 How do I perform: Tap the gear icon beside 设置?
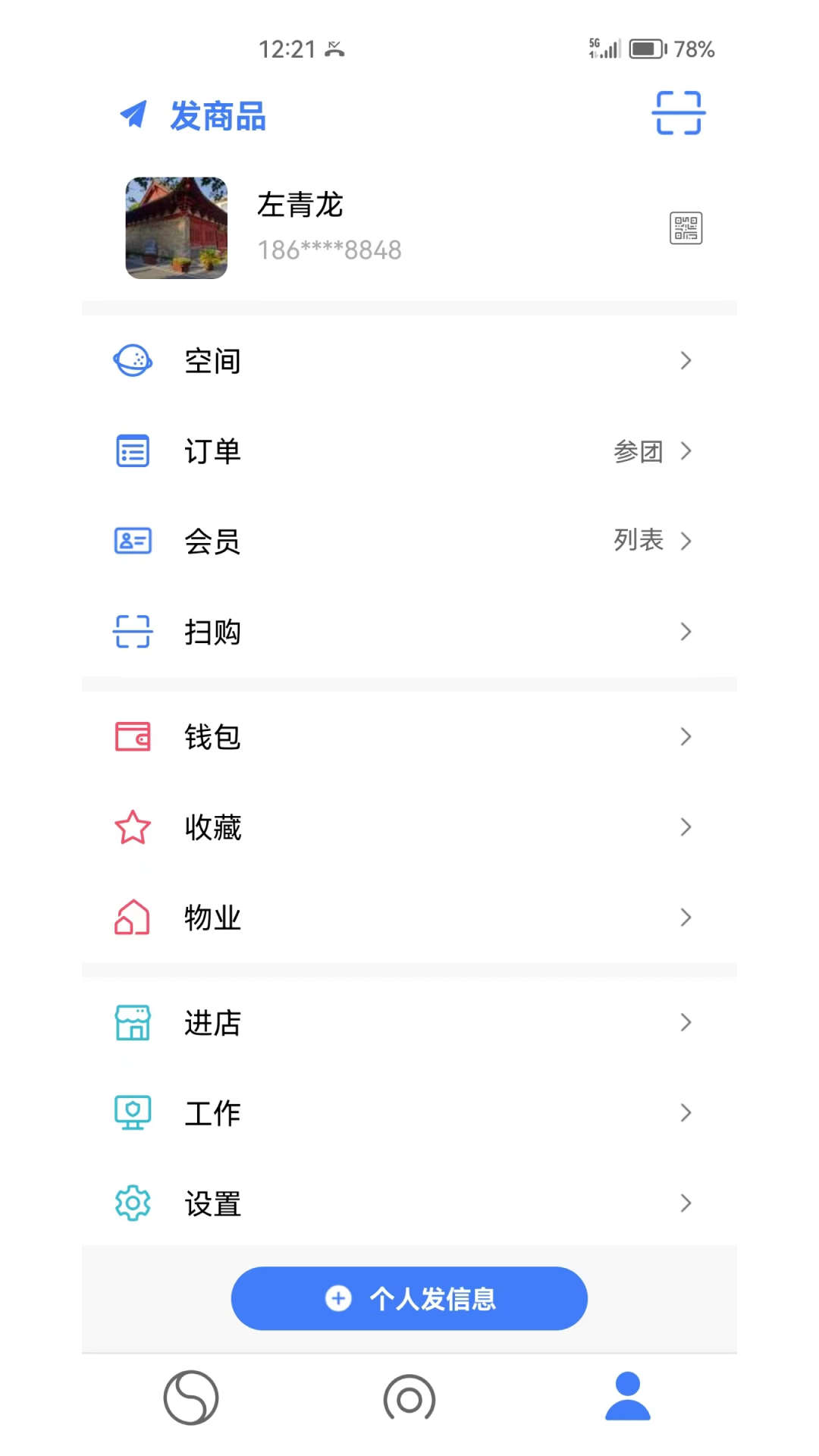pyautogui.click(x=132, y=1203)
